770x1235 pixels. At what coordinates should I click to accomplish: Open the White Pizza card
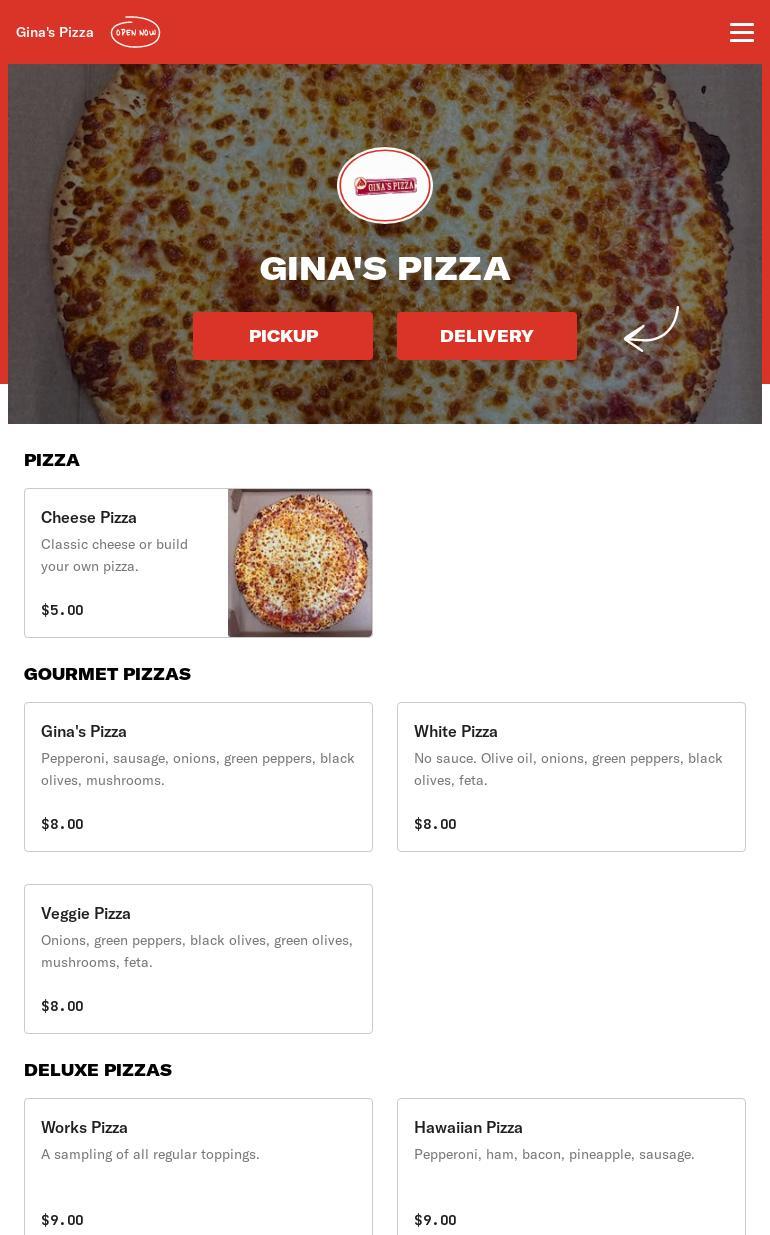pos(571,777)
